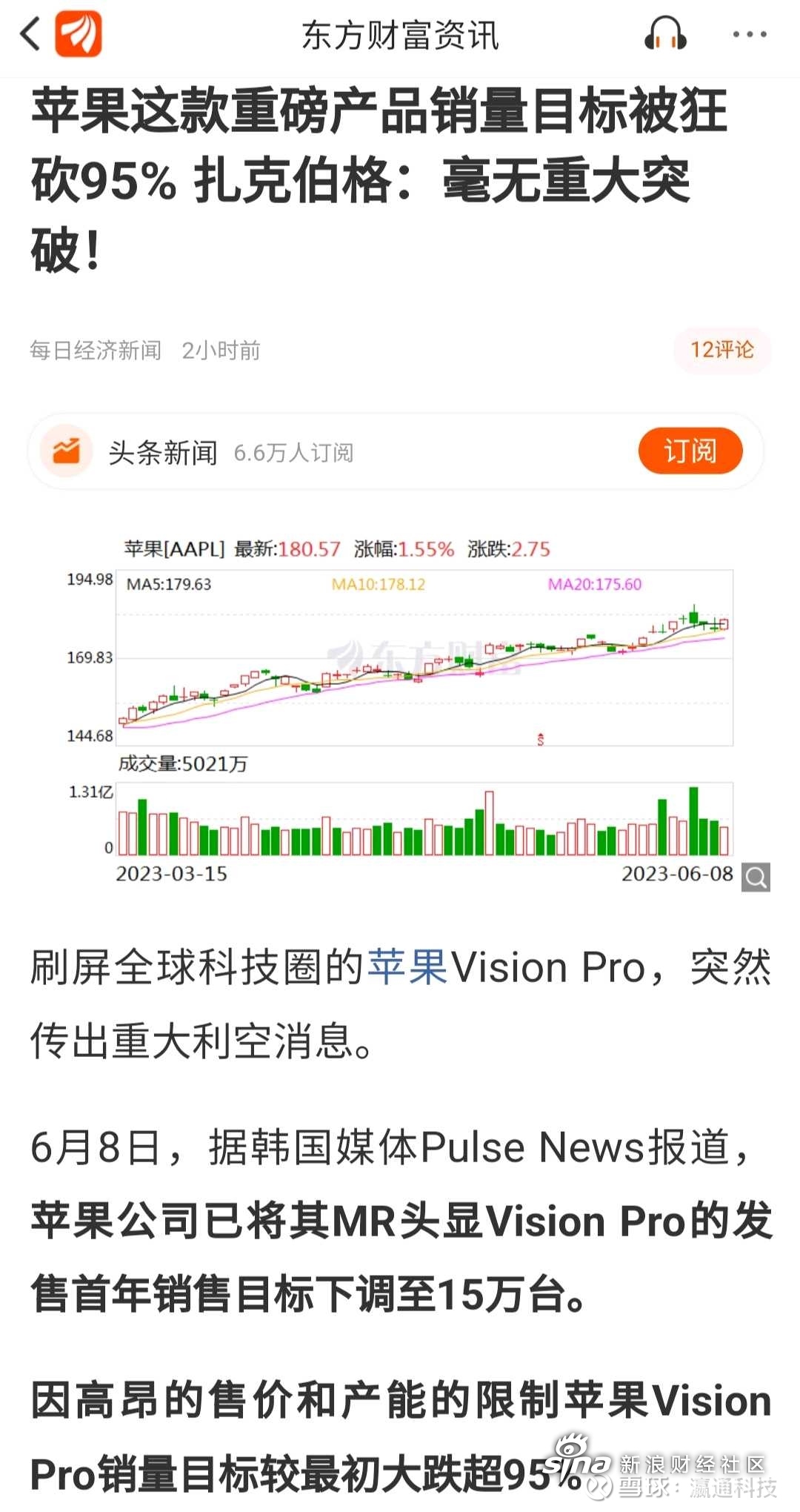Open the AAPL stock chart
800x1512 pixels.
[x=426, y=712]
